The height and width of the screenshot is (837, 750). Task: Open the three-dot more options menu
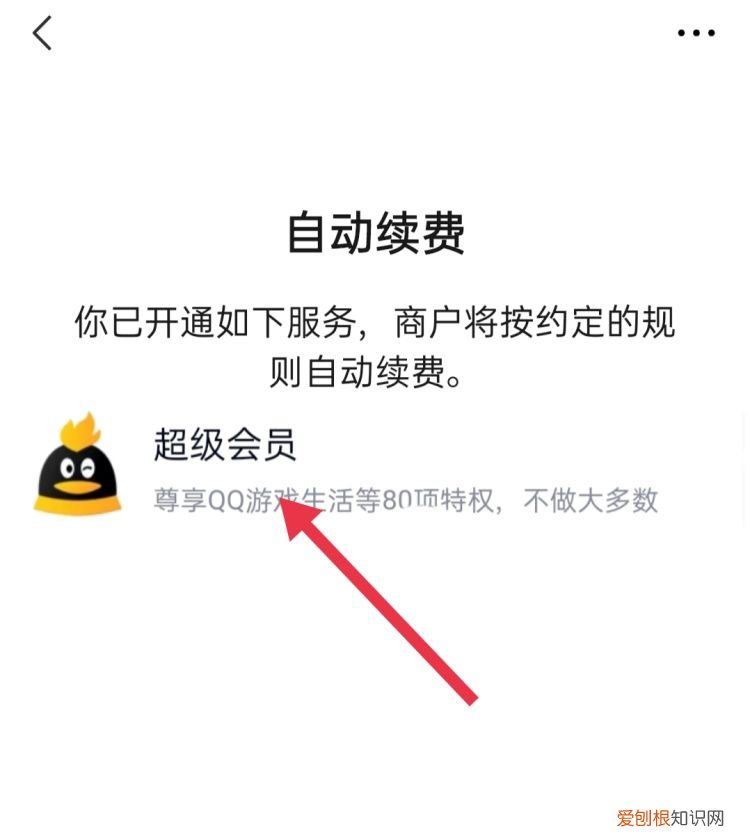pos(695,33)
